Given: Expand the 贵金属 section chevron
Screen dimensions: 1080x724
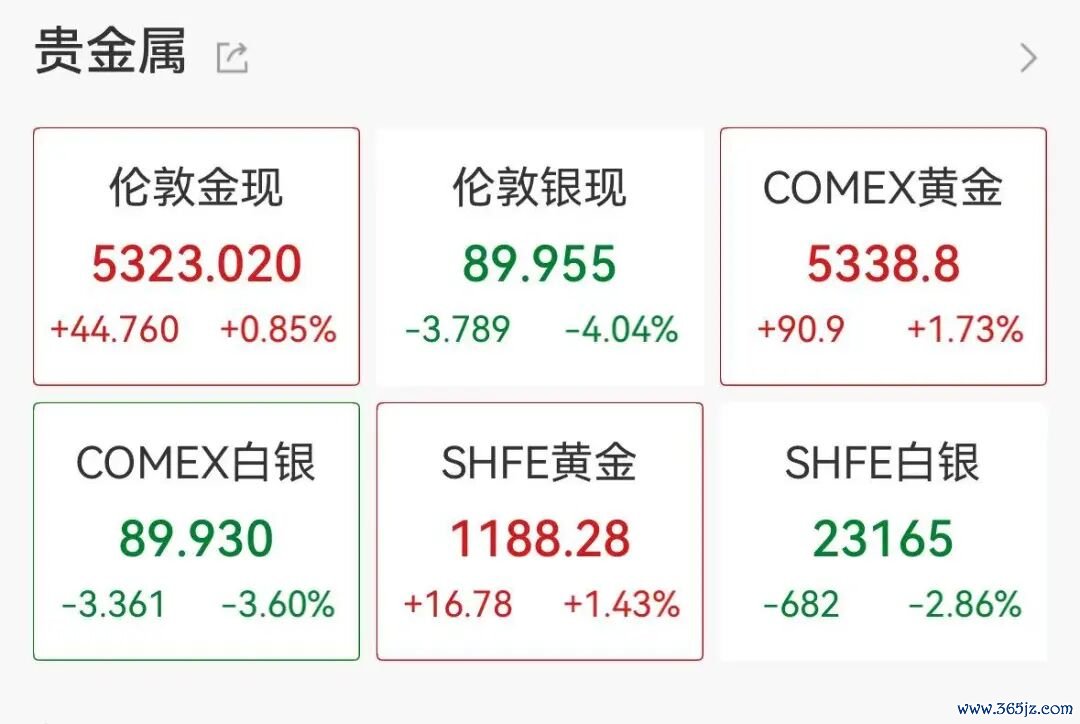Looking at the screenshot, I should point(1027,58).
